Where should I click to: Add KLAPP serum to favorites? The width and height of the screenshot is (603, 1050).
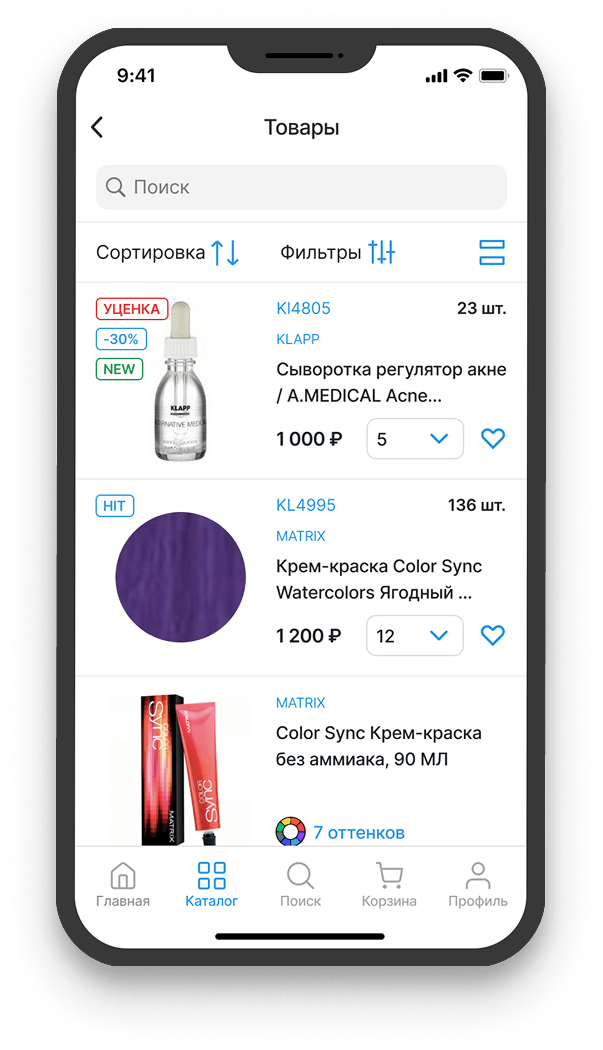493,439
